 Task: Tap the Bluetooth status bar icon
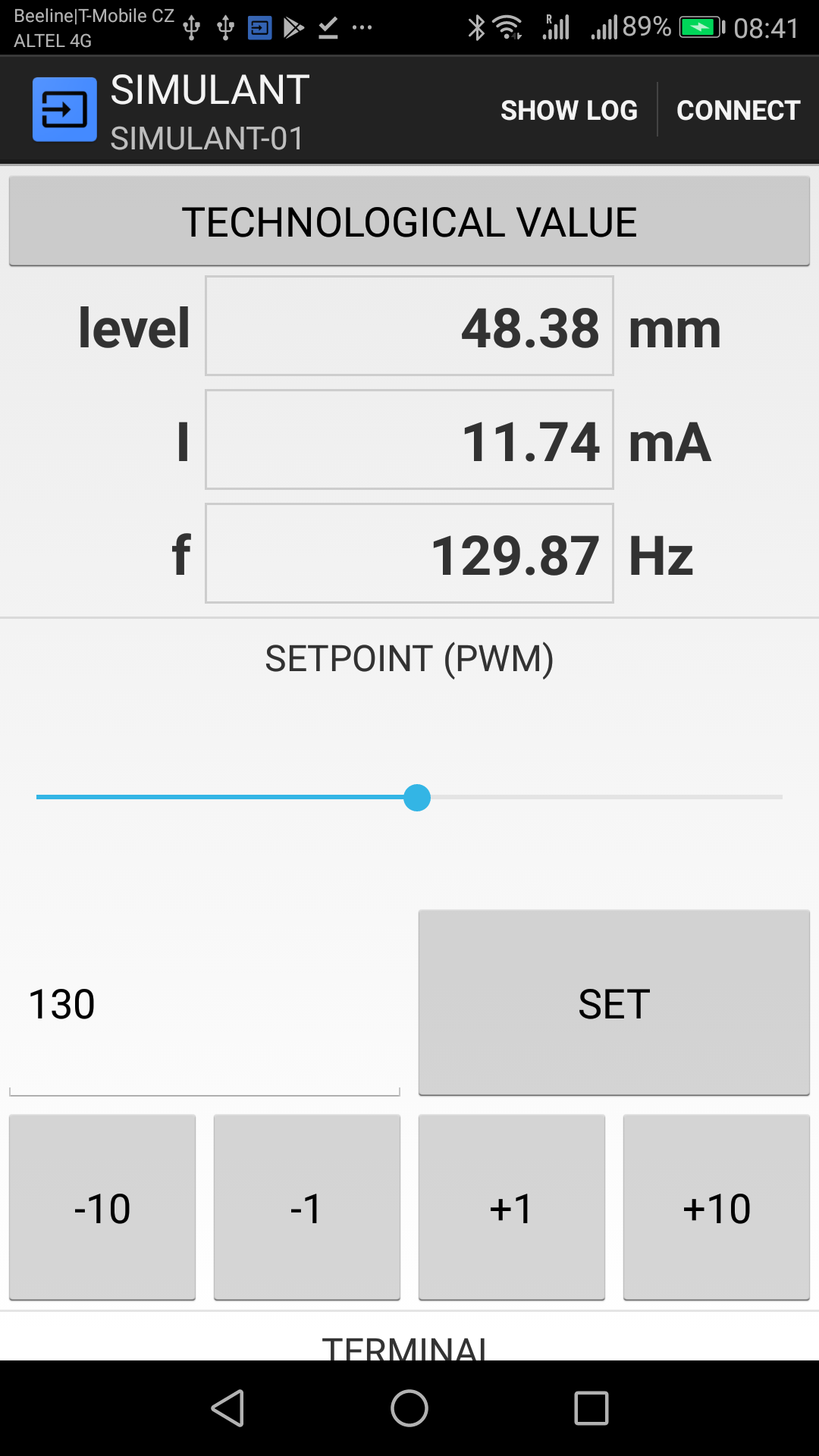[477, 26]
